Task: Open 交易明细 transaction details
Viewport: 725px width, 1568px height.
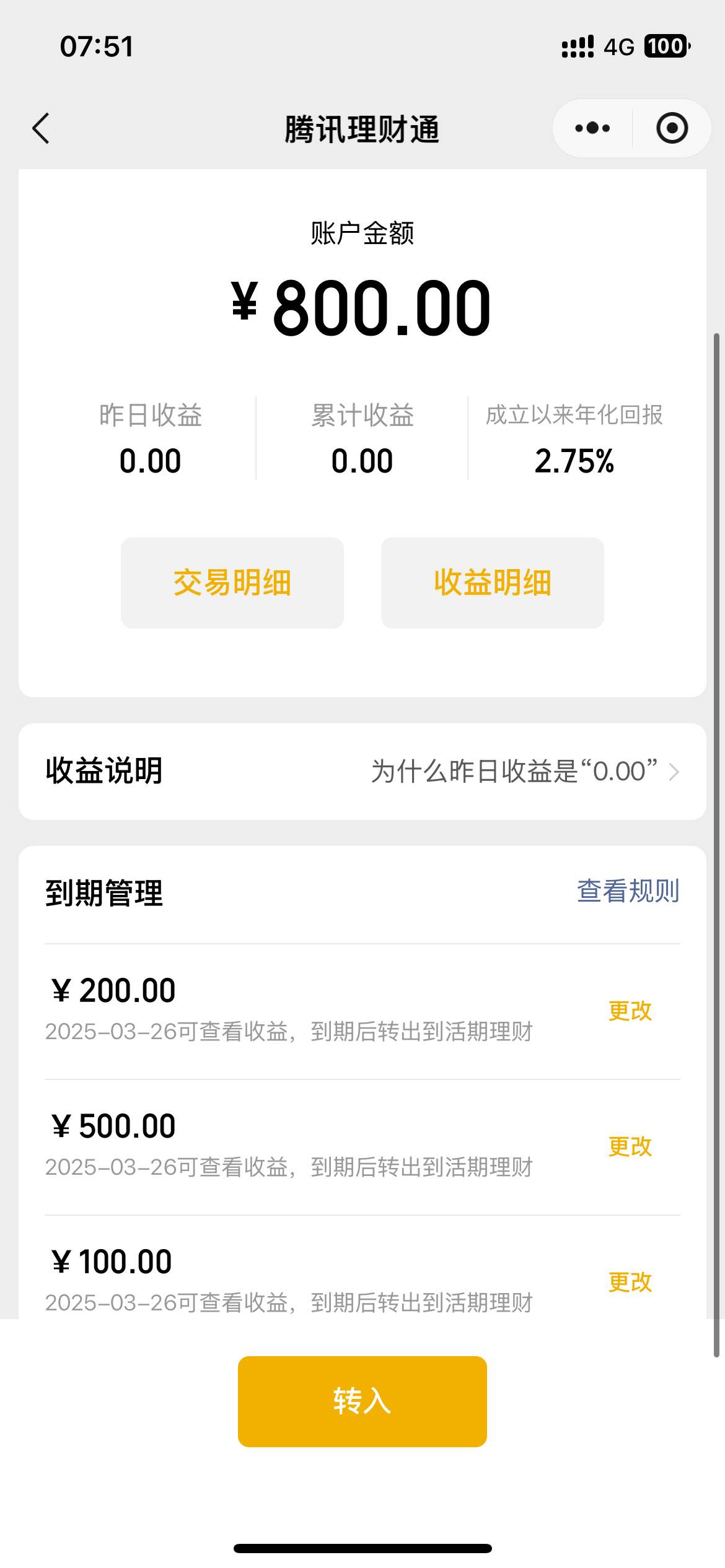Action: pyautogui.click(x=232, y=583)
